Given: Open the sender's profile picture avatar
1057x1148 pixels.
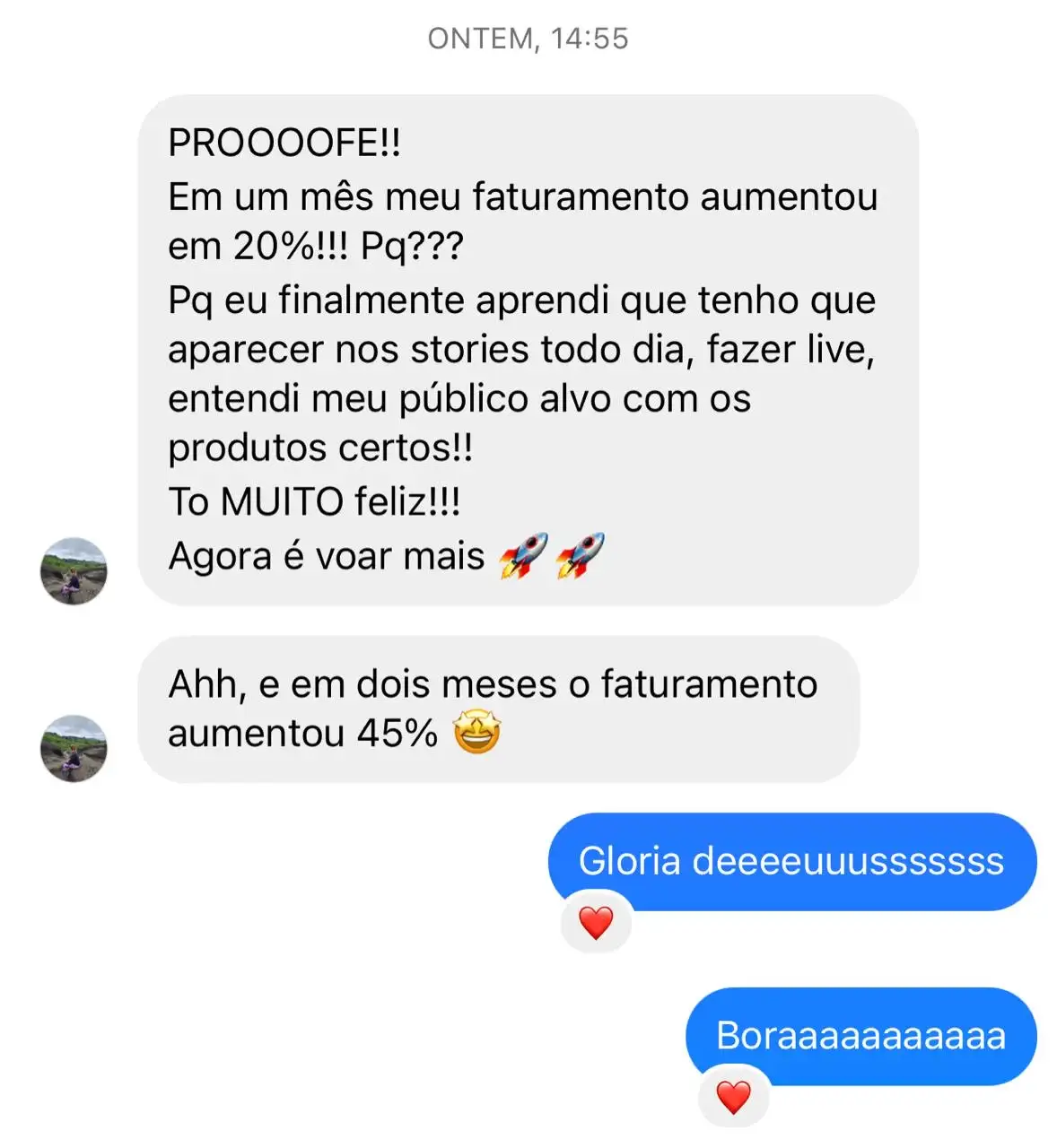Looking at the screenshot, I should (x=75, y=572).
